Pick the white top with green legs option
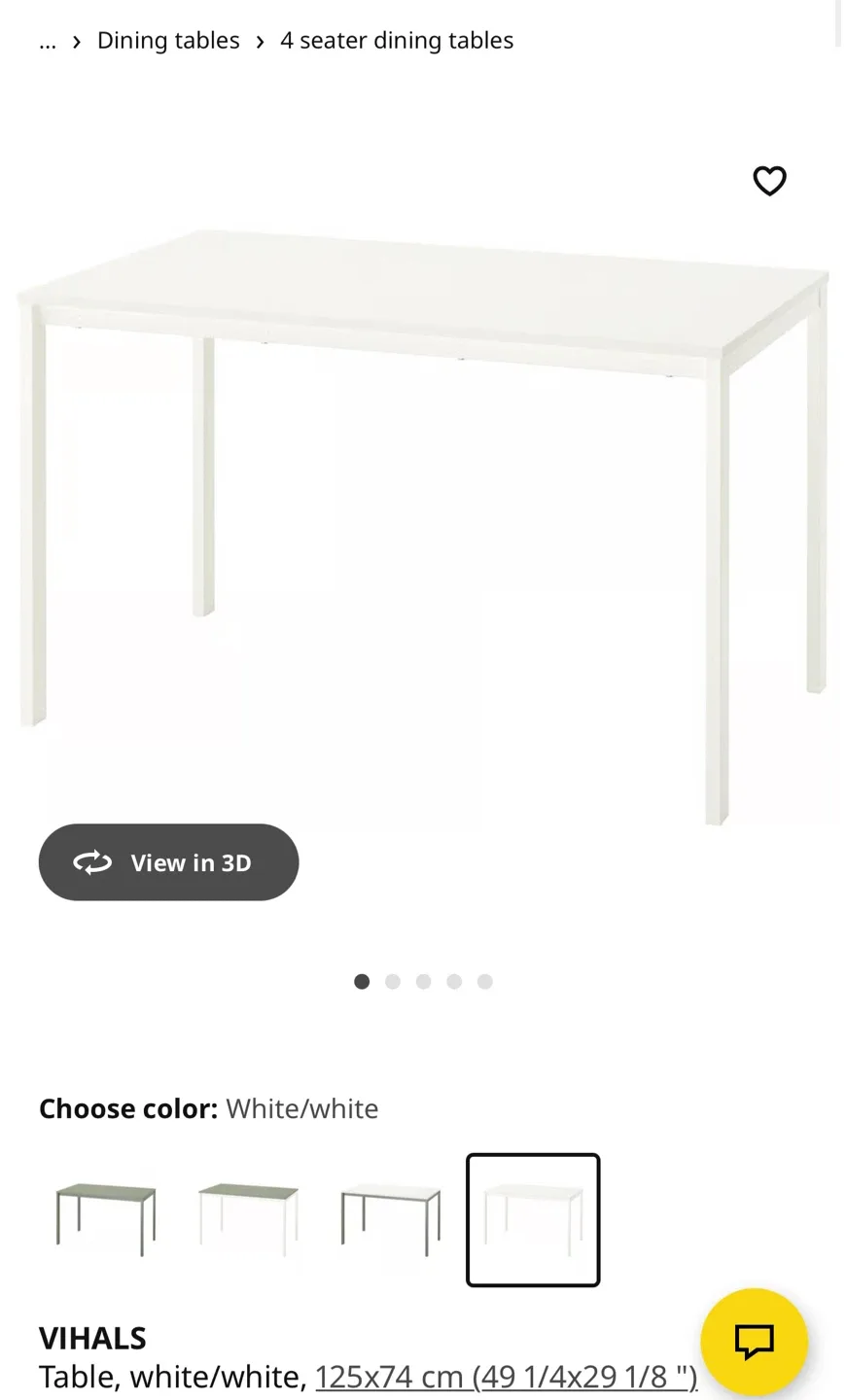Image resolution: width=847 pixels, height=1400 pixels. [391, 1219]
